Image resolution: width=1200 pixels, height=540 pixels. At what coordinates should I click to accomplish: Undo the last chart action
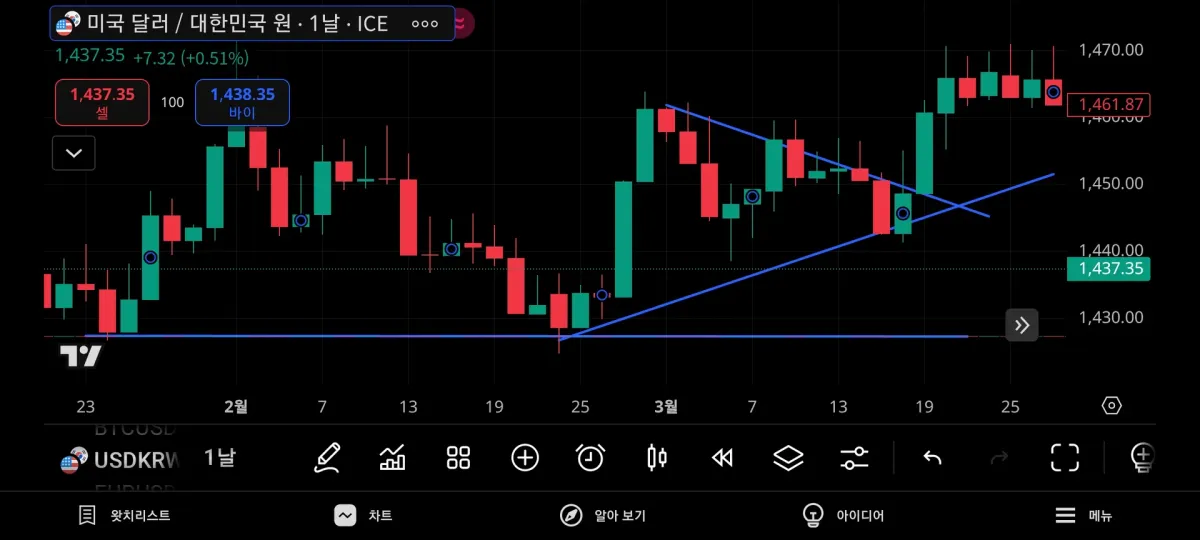pos(932,458)
